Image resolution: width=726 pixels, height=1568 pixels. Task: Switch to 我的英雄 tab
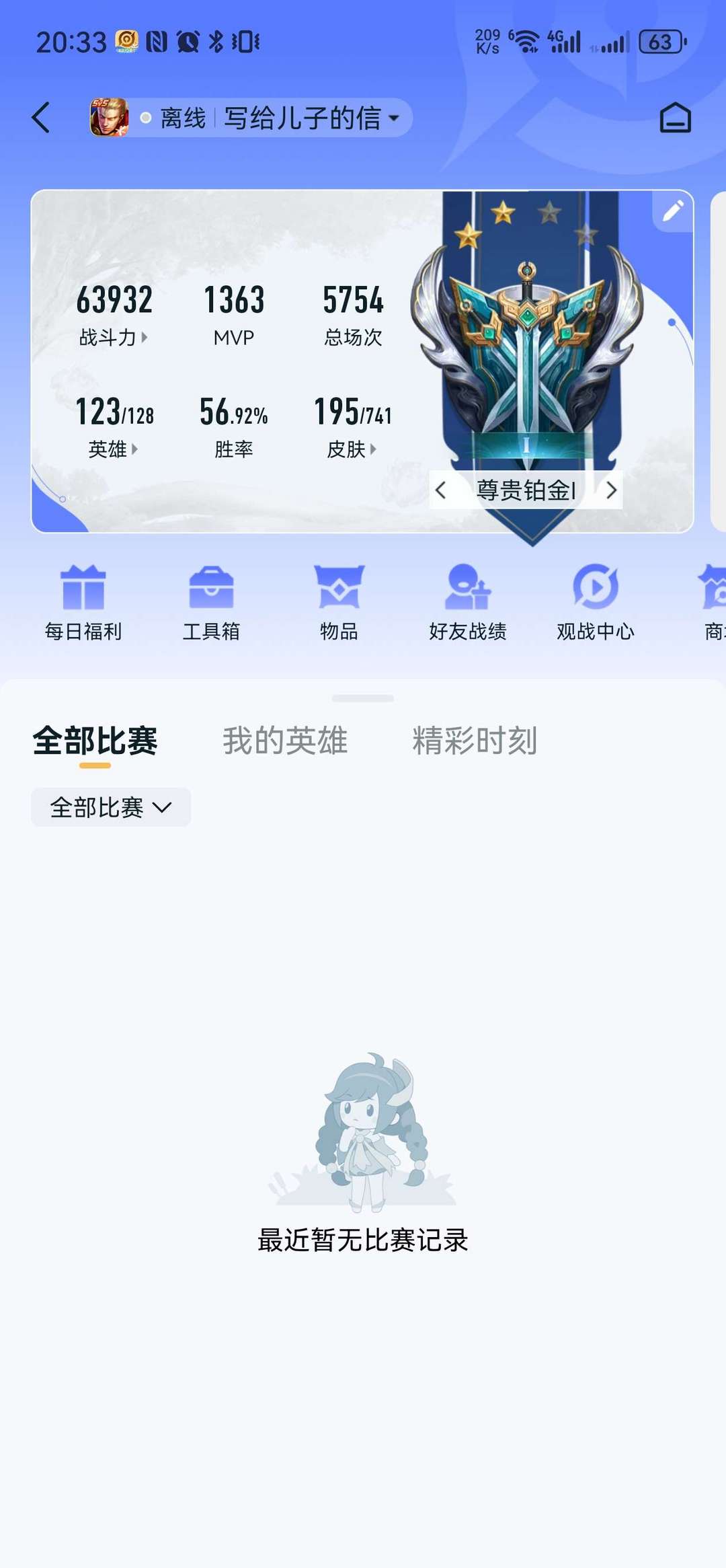click(285, 741)
